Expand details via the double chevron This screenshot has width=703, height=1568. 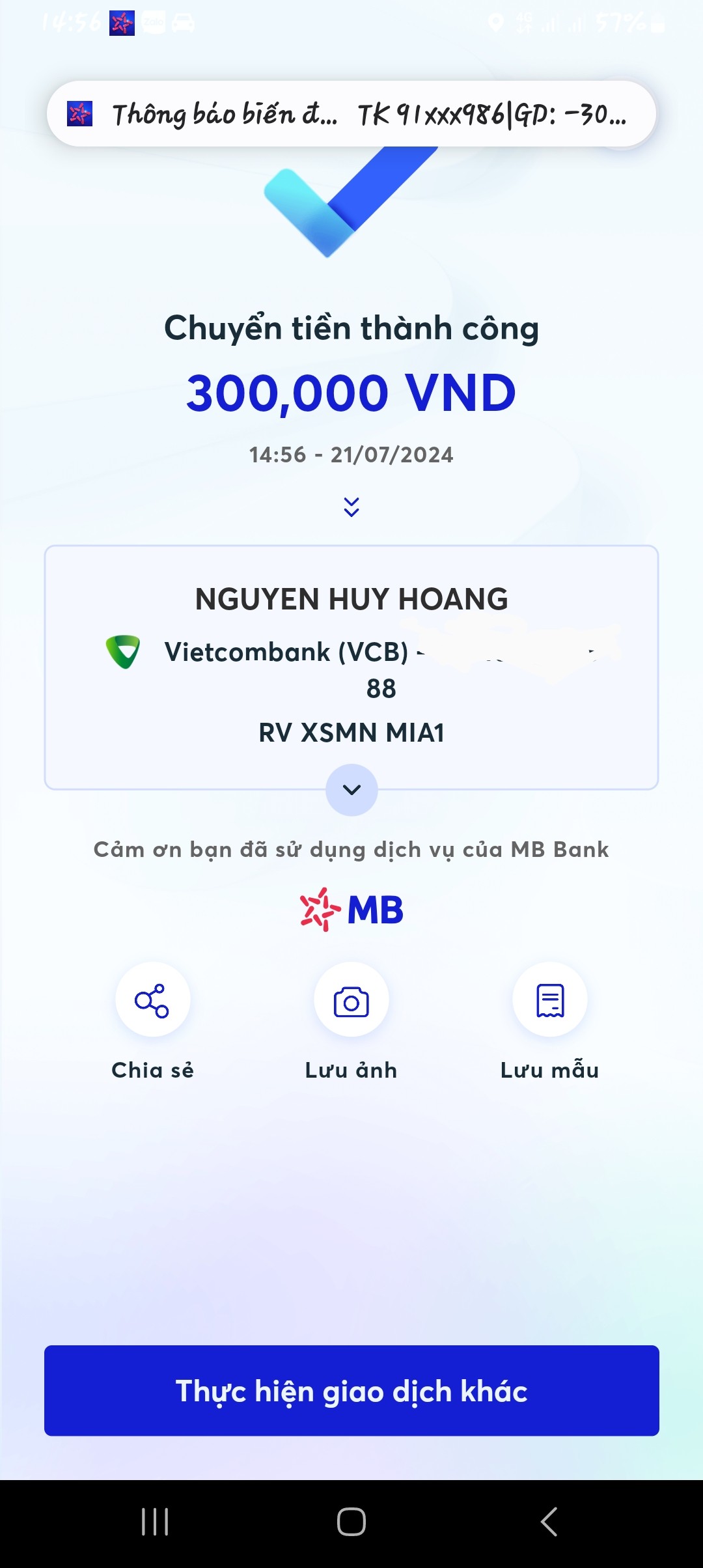[x=351, y=507]
